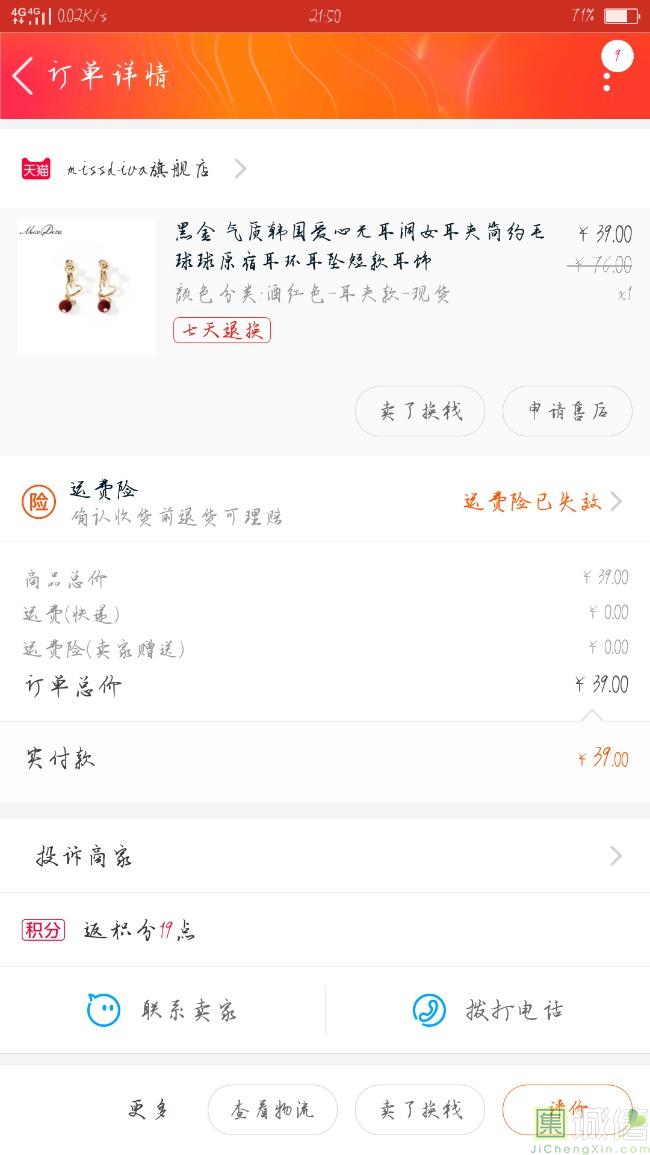This screenshot has width=650, height=1155.
Task: Go back from 订单详情
Action: pos(24,76)
